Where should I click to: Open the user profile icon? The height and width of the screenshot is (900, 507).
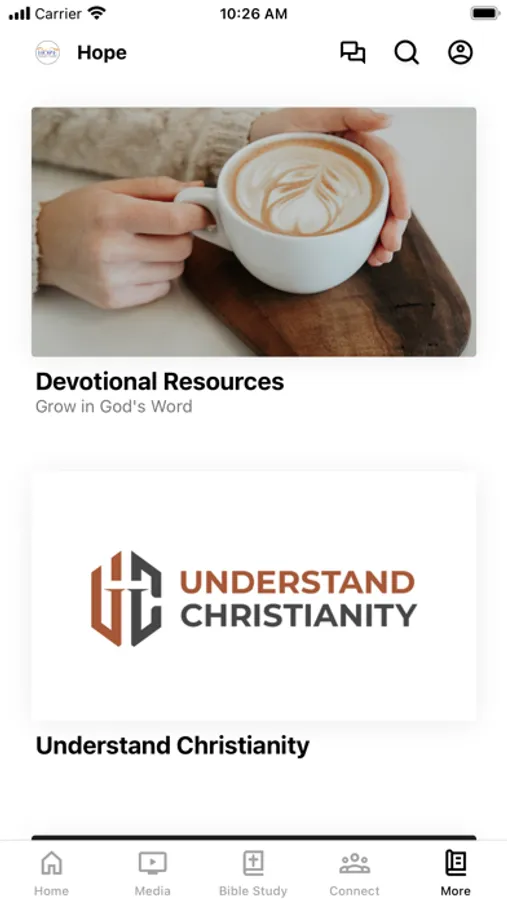tap(460, 53)
